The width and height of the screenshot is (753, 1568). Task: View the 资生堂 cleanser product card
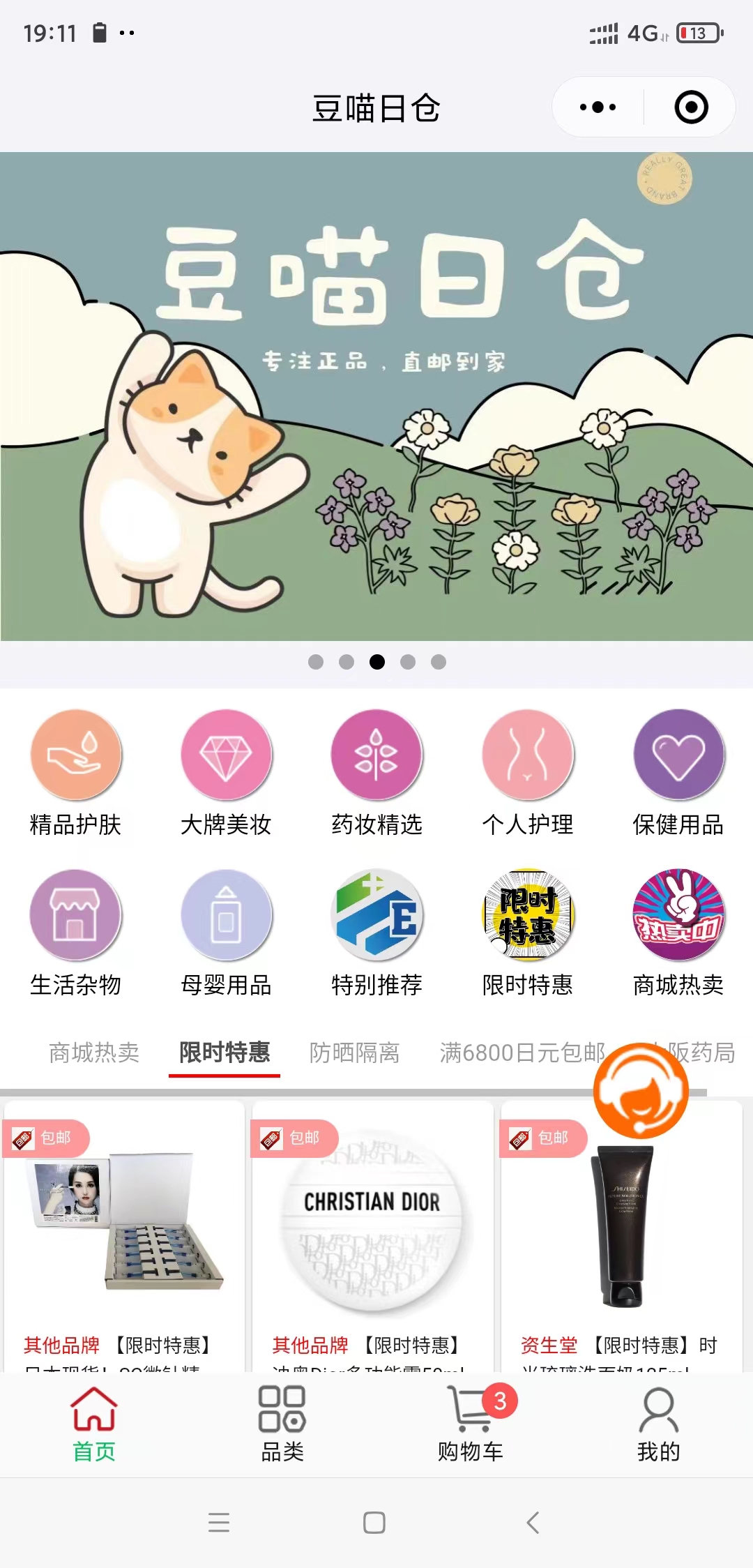621,1236
